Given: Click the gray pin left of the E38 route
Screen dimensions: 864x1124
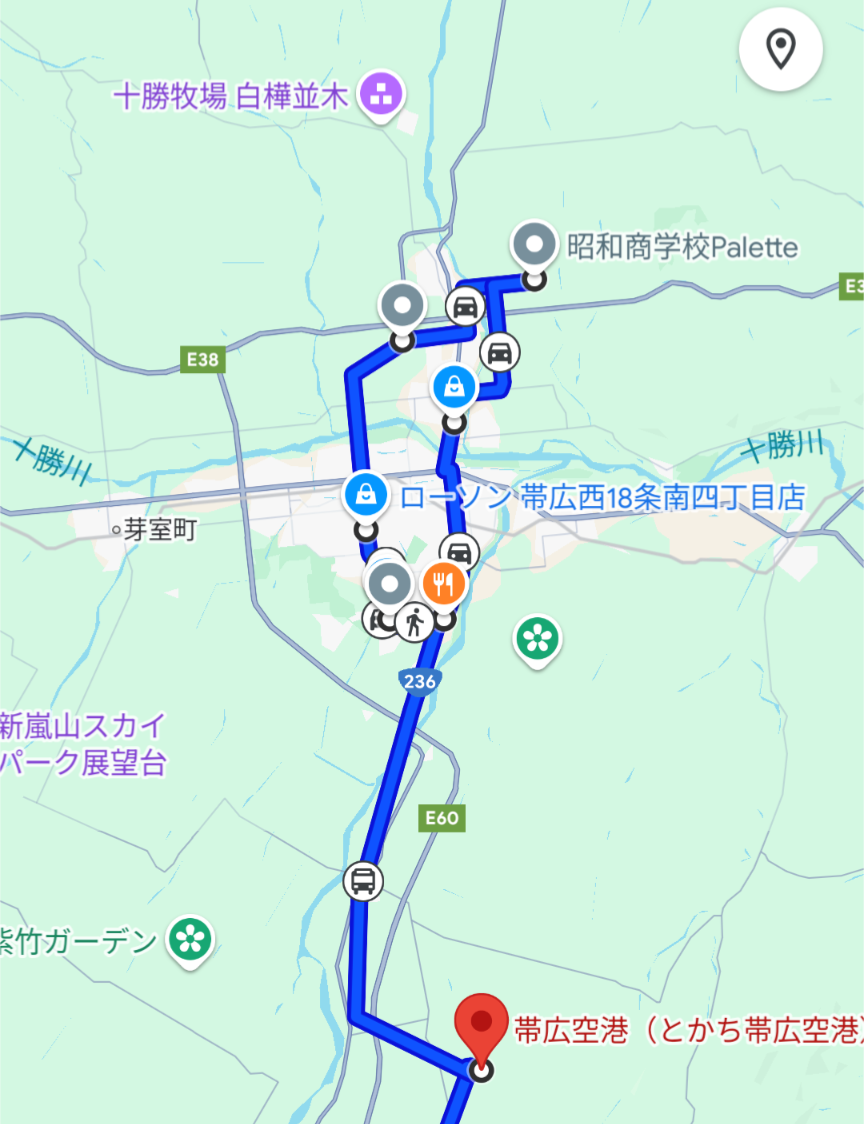Looking at the screenshot, I should 403,305.
